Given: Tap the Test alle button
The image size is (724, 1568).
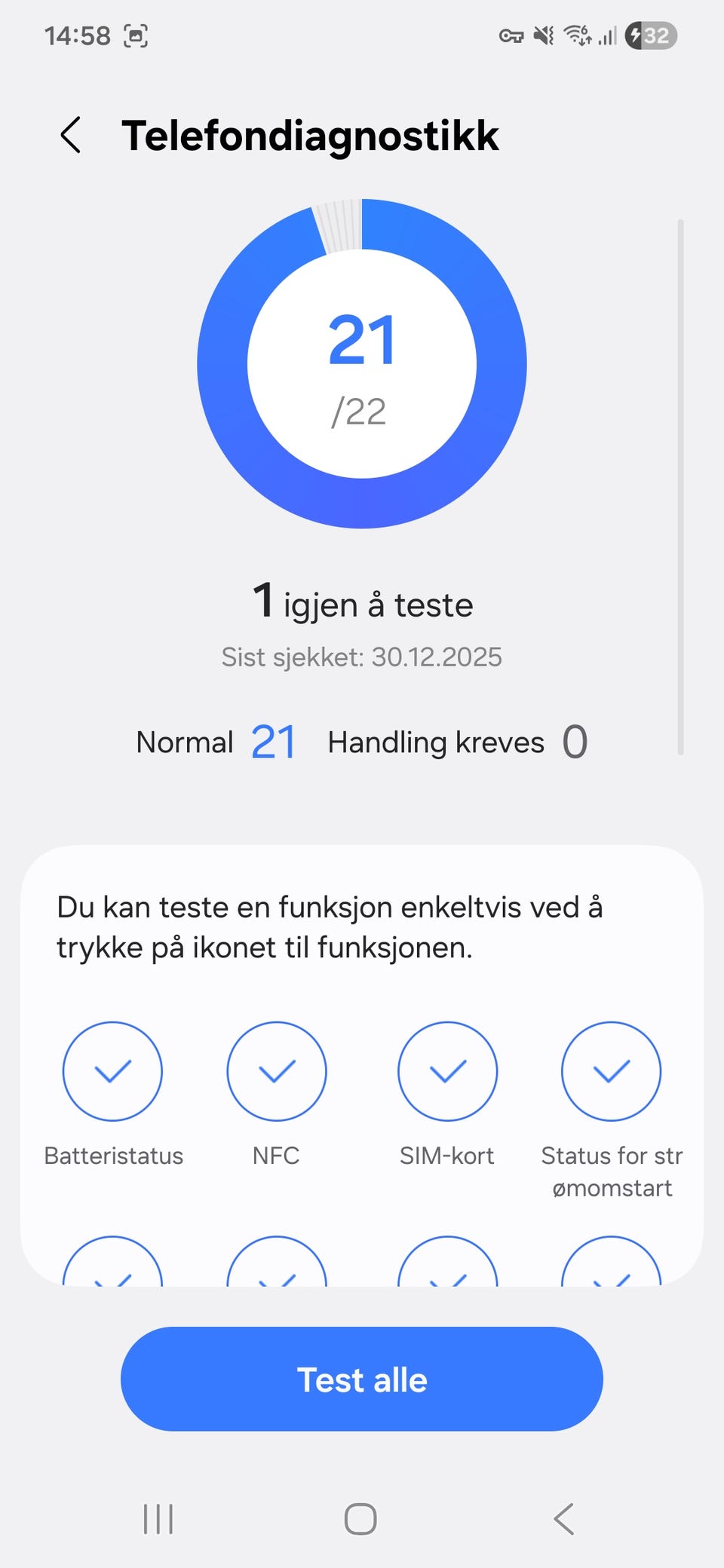Looking at the screenshot, I should tap(362, 1379).
